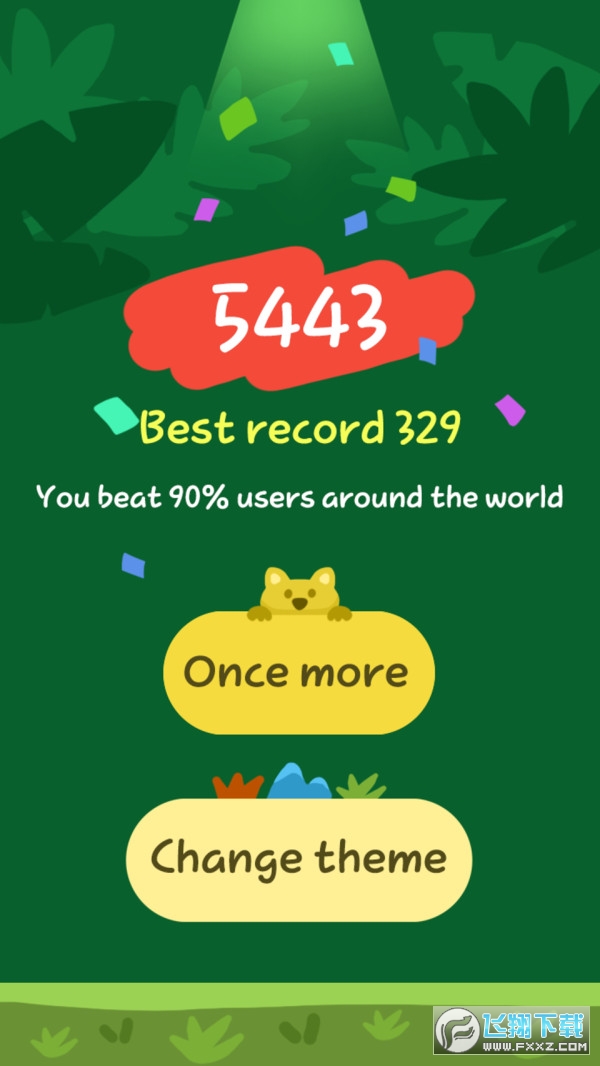The height and width of the screenshot is (1066, 600).
Task: Open the Change theme option
Action: click(x=298, y=858)
